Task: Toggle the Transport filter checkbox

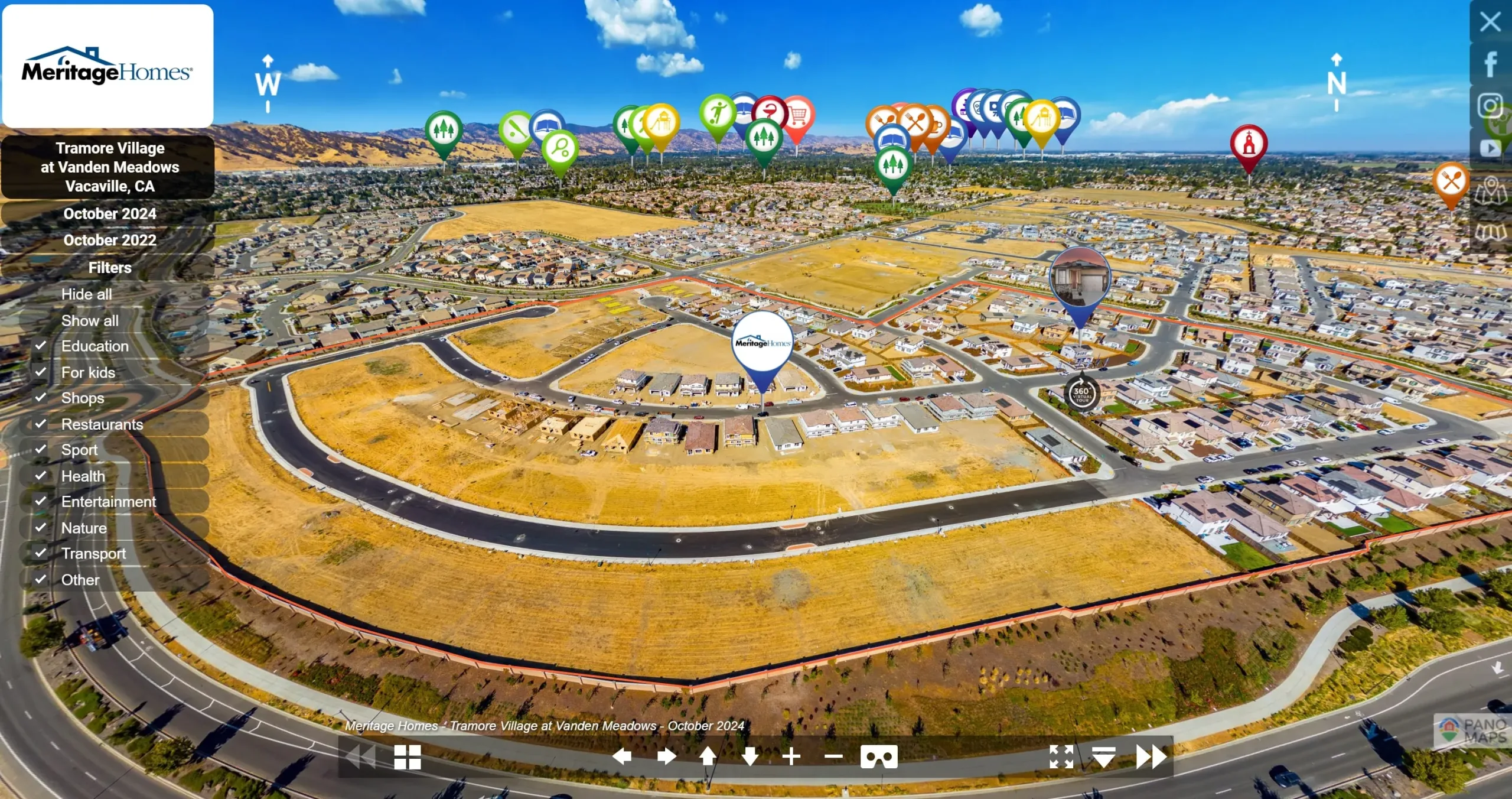Action: 41,553
